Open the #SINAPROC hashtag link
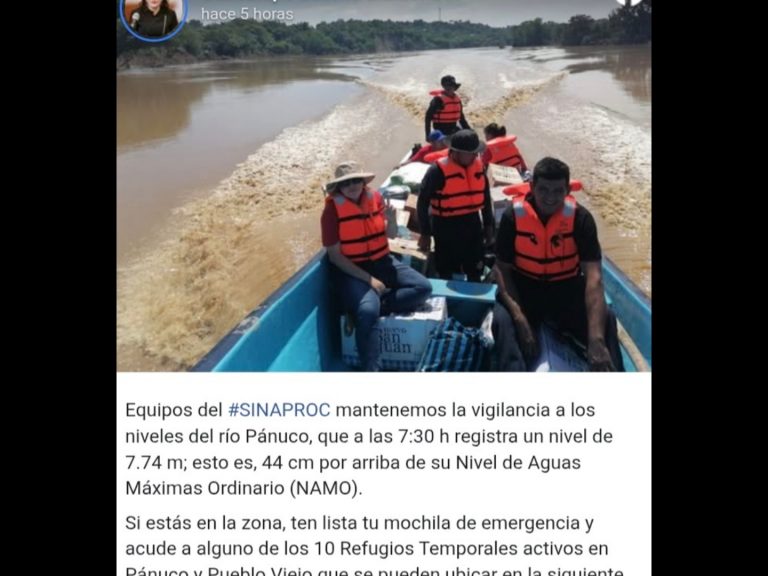Screen dimensions: 768x576 point(278,410)
